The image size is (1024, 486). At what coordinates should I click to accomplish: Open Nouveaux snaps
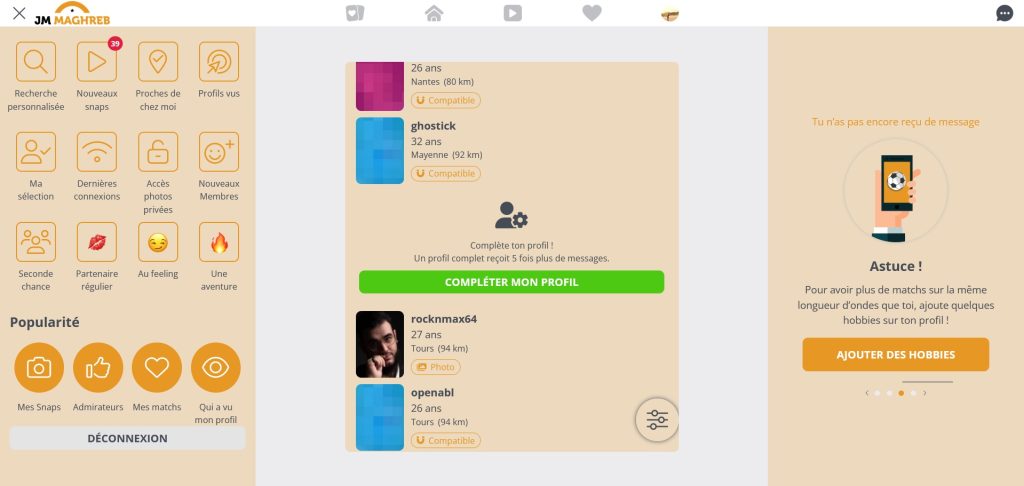[x=97, y=62]
